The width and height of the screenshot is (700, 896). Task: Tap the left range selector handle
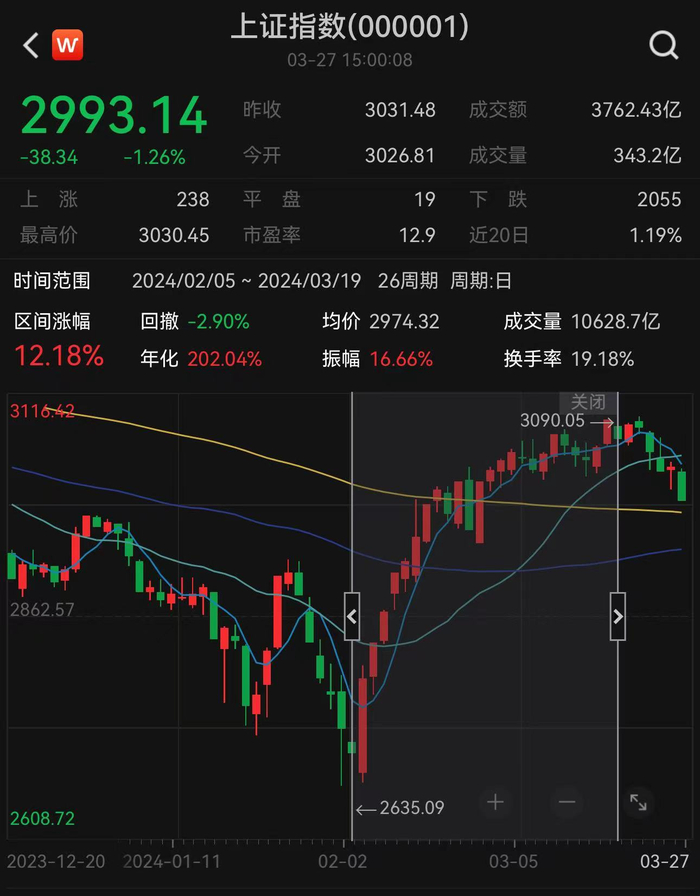click(x=352, y=617)
